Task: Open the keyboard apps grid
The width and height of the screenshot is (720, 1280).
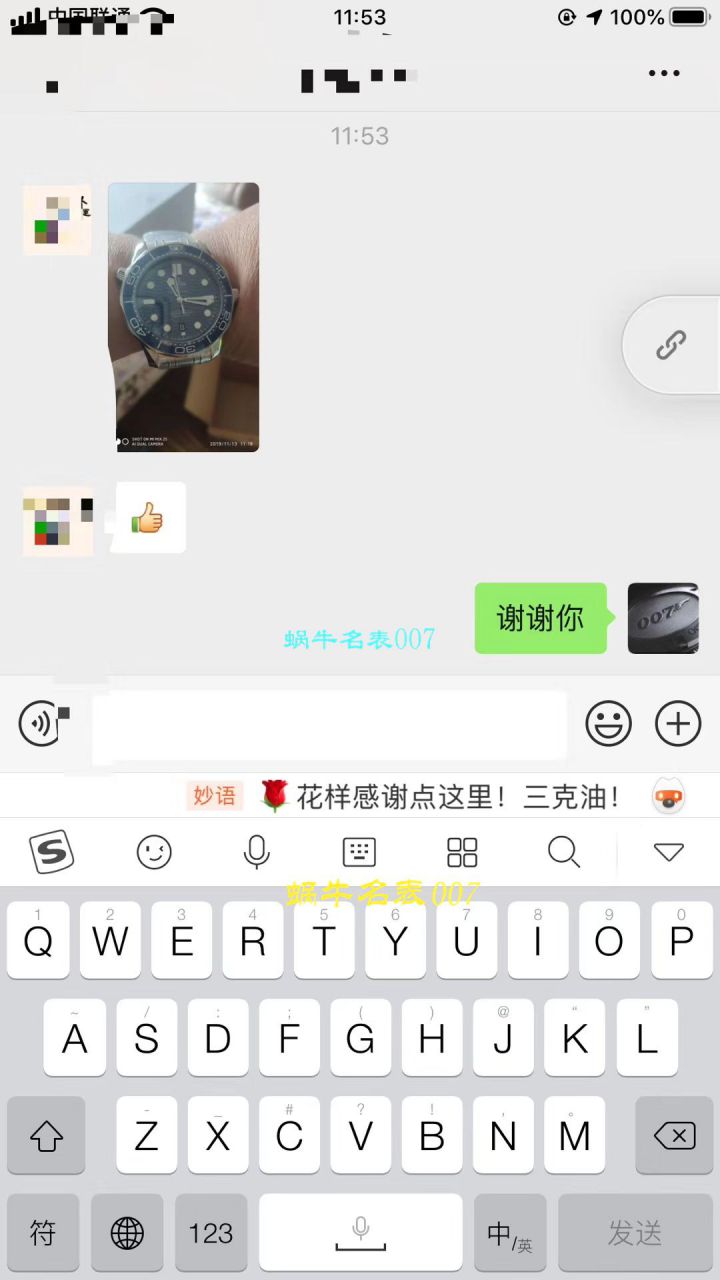Action: tap(462, 852)
